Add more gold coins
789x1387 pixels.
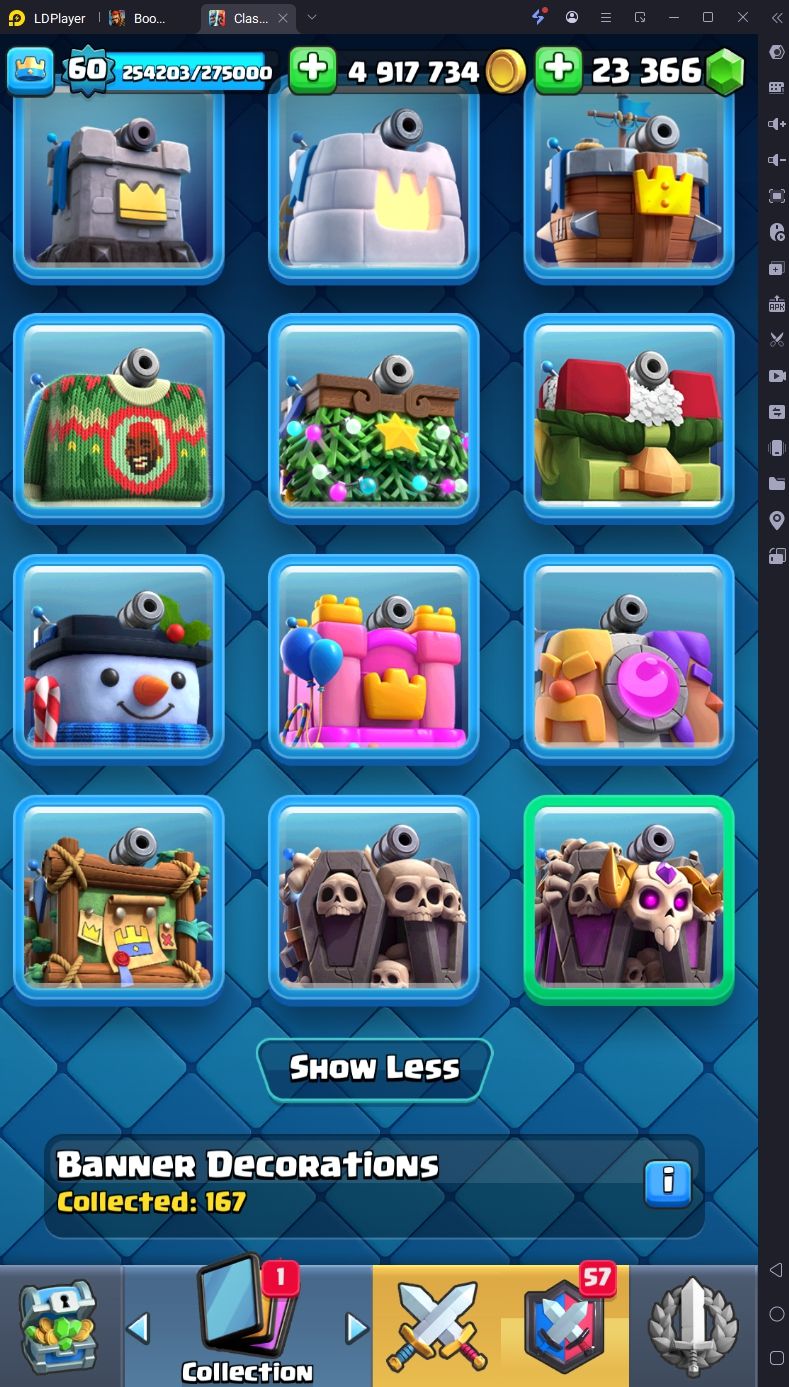coord(313,70)
